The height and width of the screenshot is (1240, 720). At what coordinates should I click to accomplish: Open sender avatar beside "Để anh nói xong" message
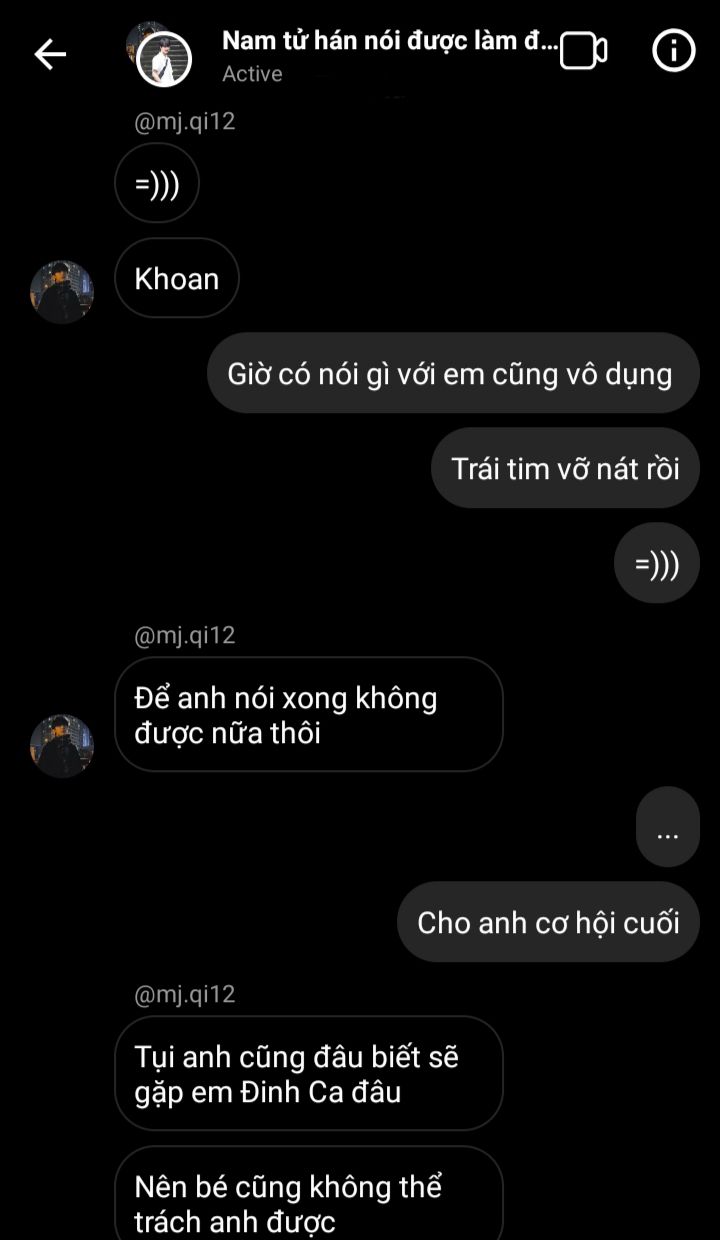tap(62, 746)
